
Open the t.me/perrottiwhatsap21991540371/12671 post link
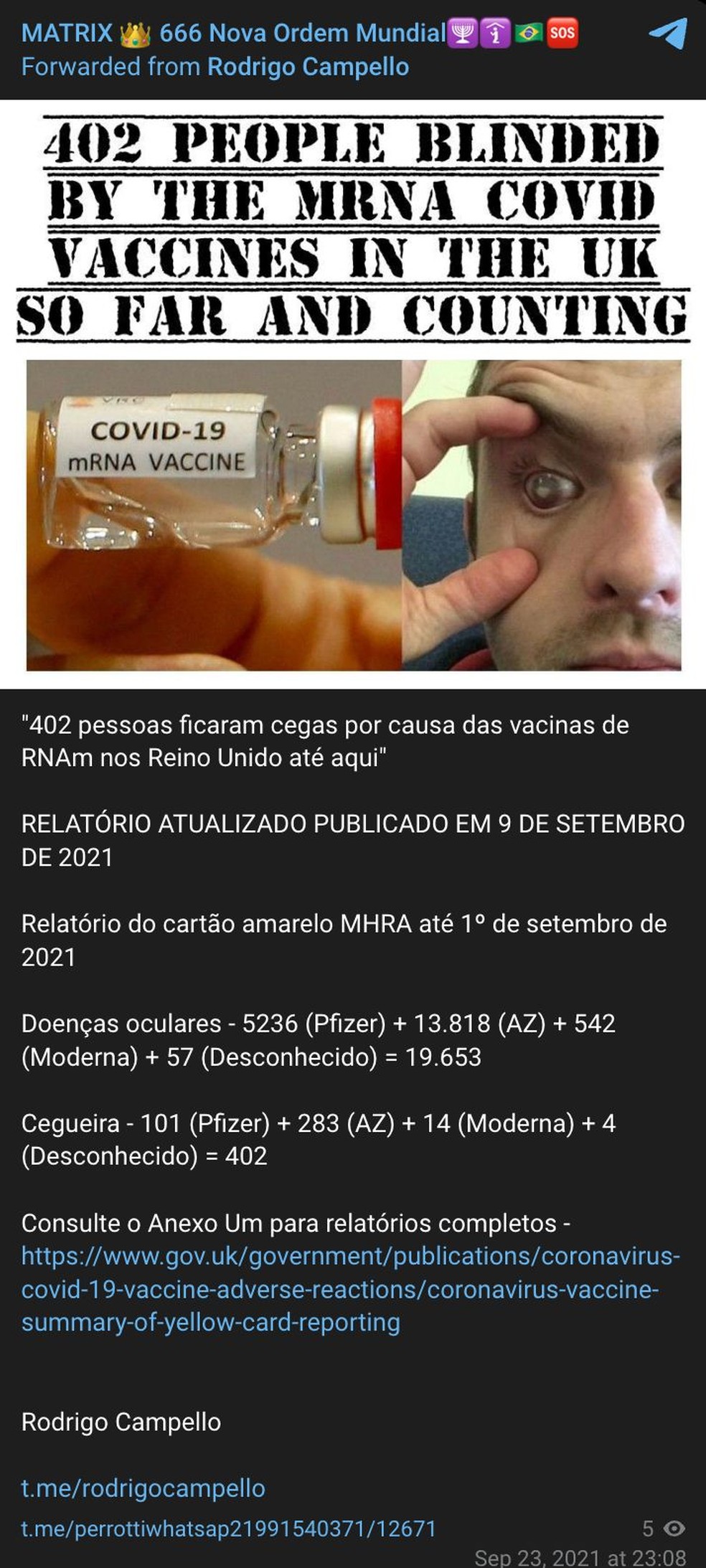(228, 1529)
